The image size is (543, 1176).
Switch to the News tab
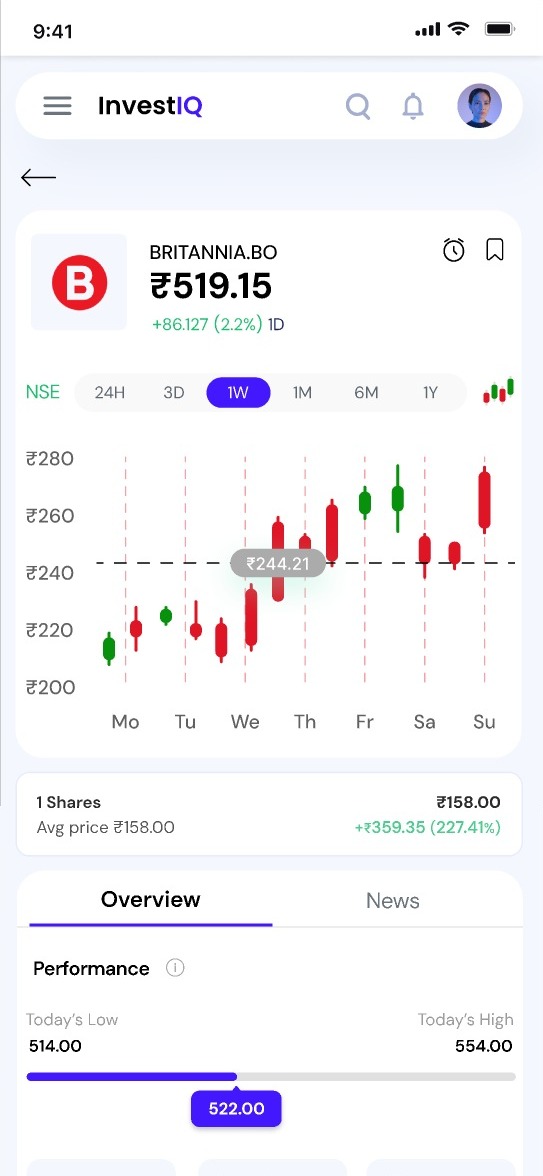click(x=392, y=901)
